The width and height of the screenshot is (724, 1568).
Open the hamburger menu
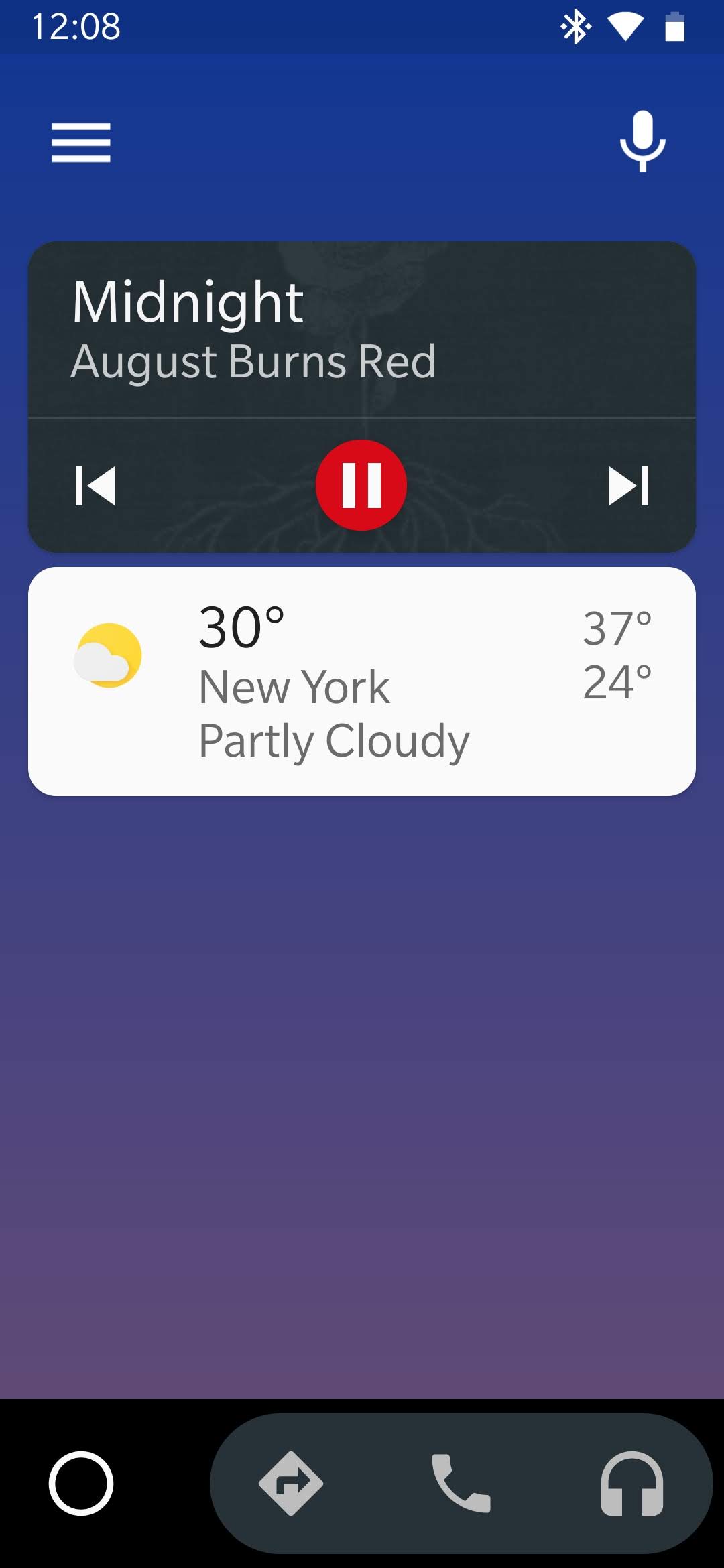[81, 142]
